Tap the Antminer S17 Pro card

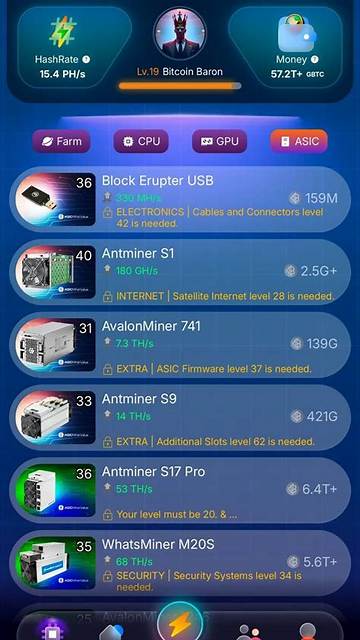180,490
